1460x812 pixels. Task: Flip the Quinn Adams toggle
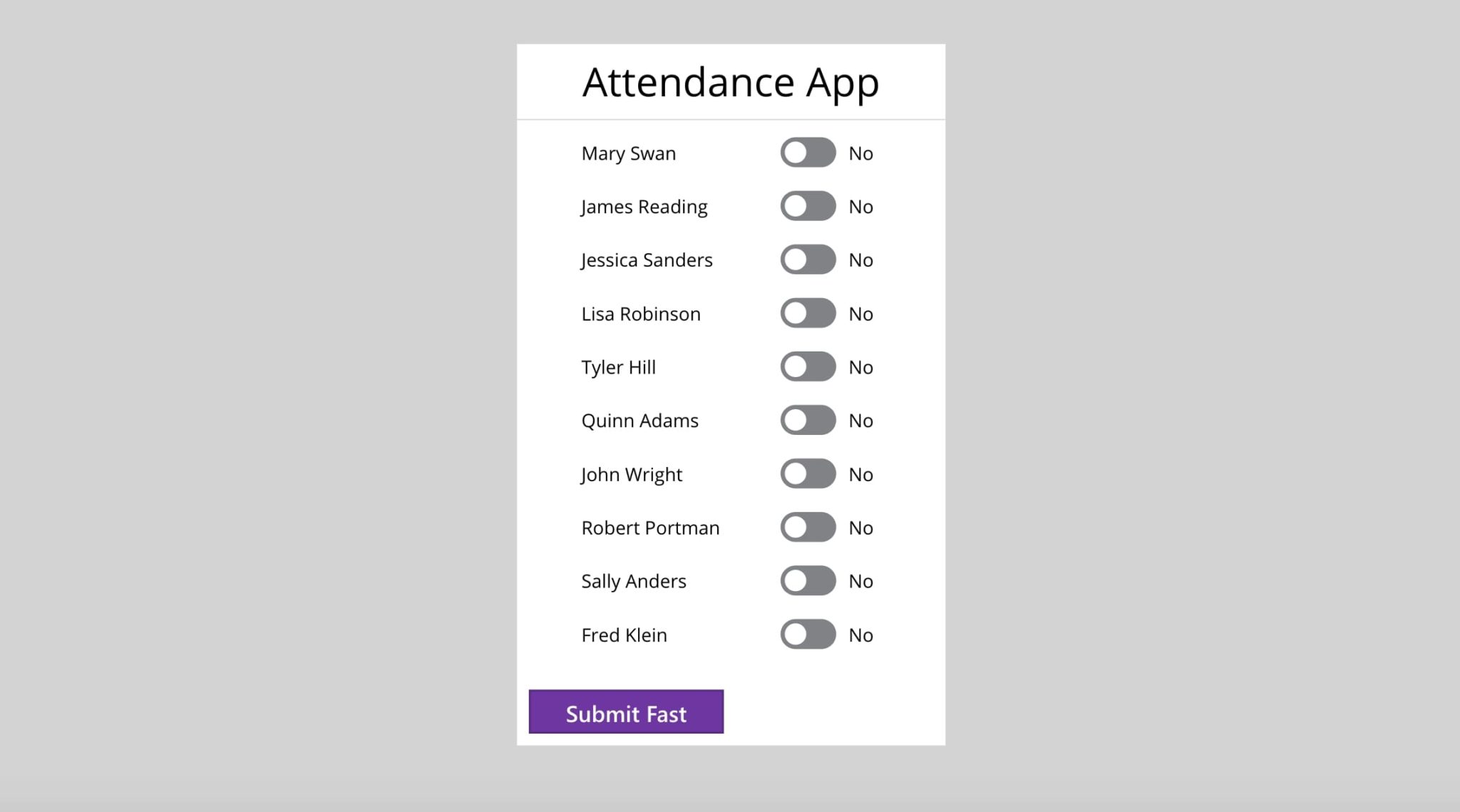click(808, 420)
